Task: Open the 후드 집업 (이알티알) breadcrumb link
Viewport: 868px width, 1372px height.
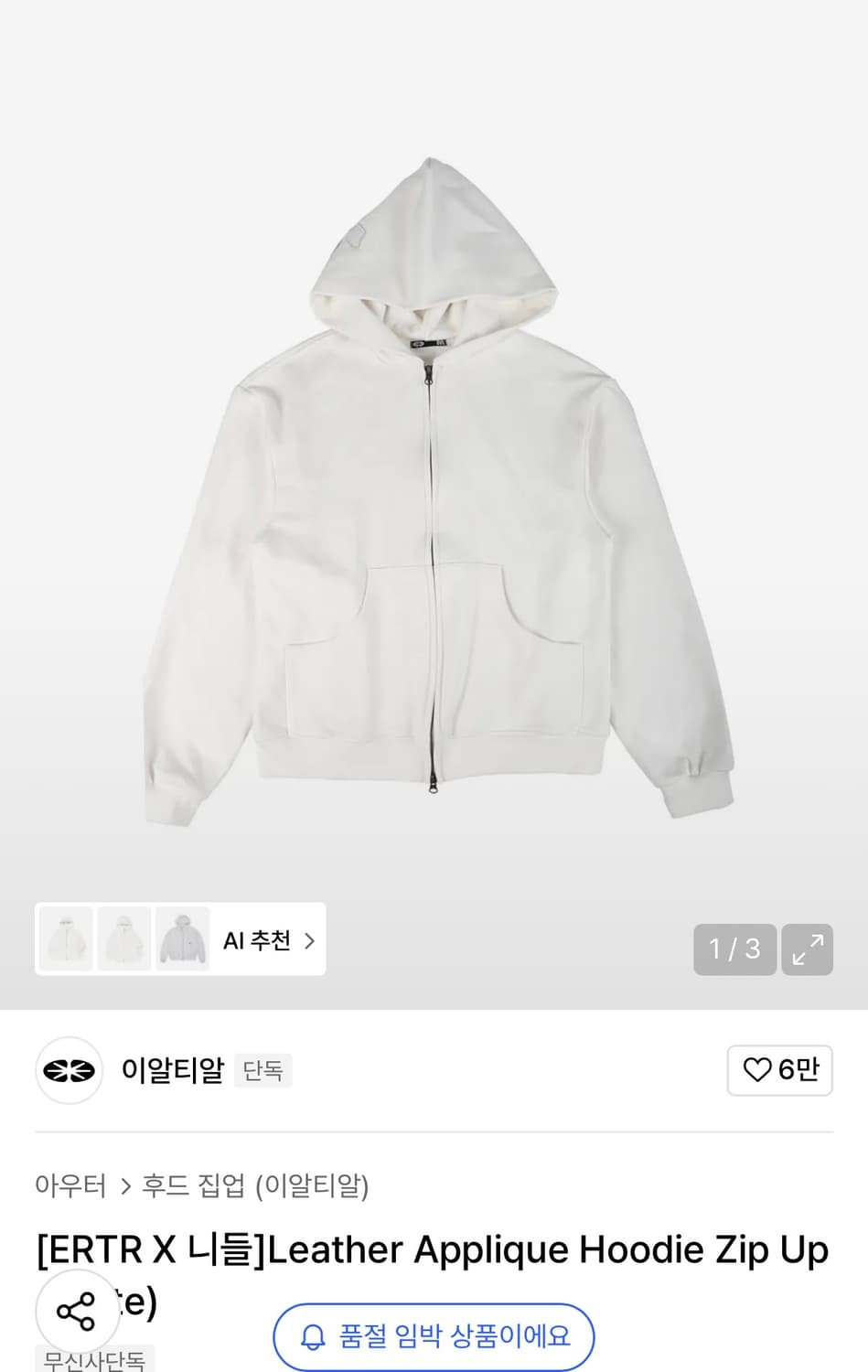Action: click(257, 1185)
